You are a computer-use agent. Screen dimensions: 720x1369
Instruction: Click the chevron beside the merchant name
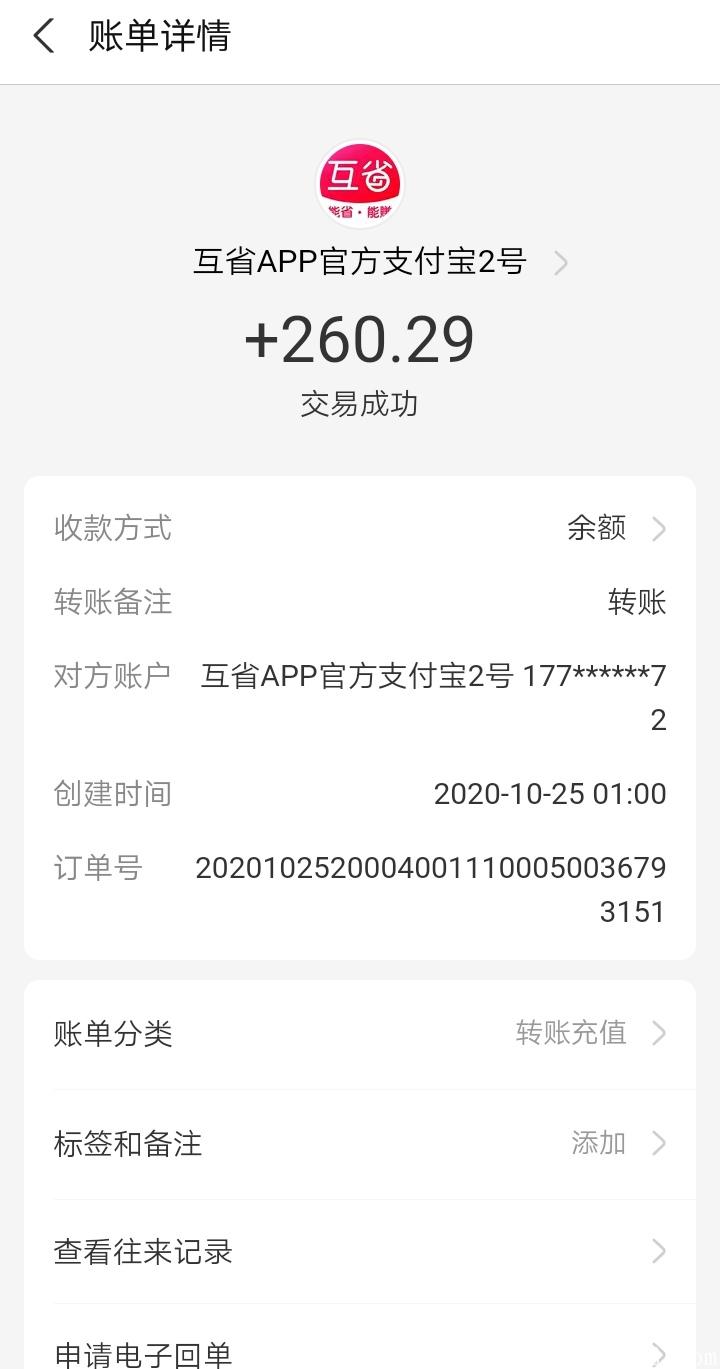pyautogui.click(x=561, y=262)
